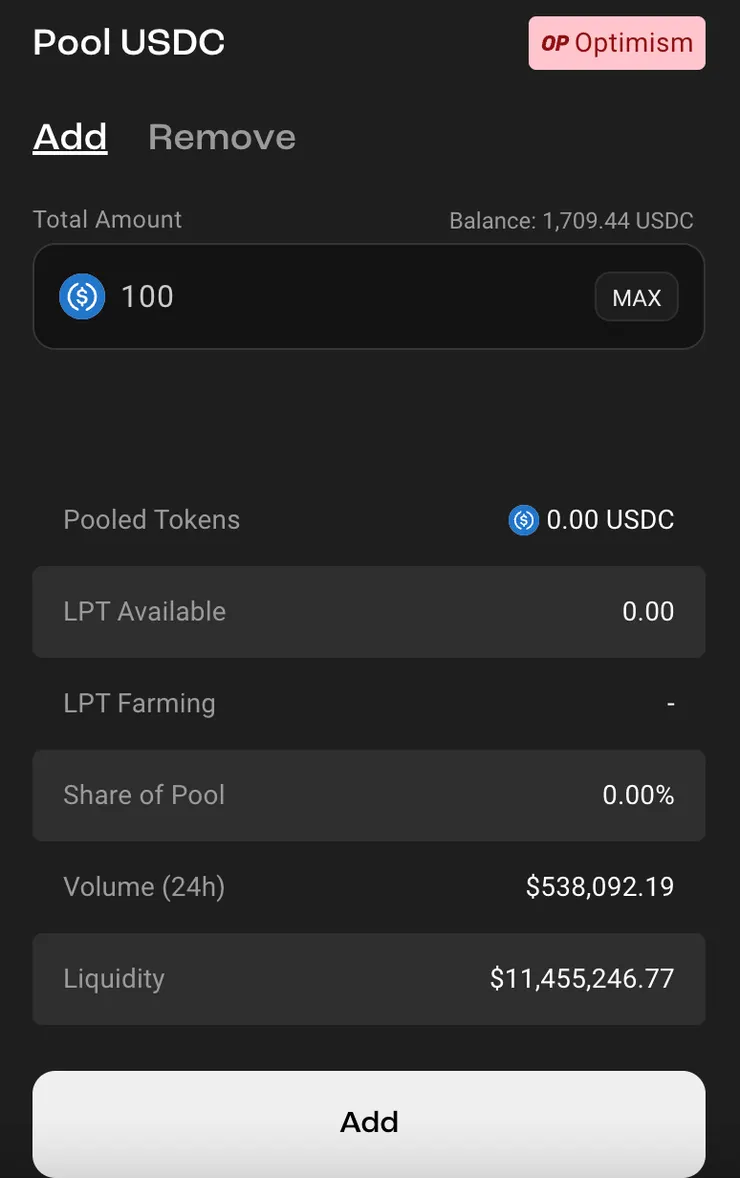Expand the Liquidity value row
740x1178 pixels.
(x=369, y=979)
